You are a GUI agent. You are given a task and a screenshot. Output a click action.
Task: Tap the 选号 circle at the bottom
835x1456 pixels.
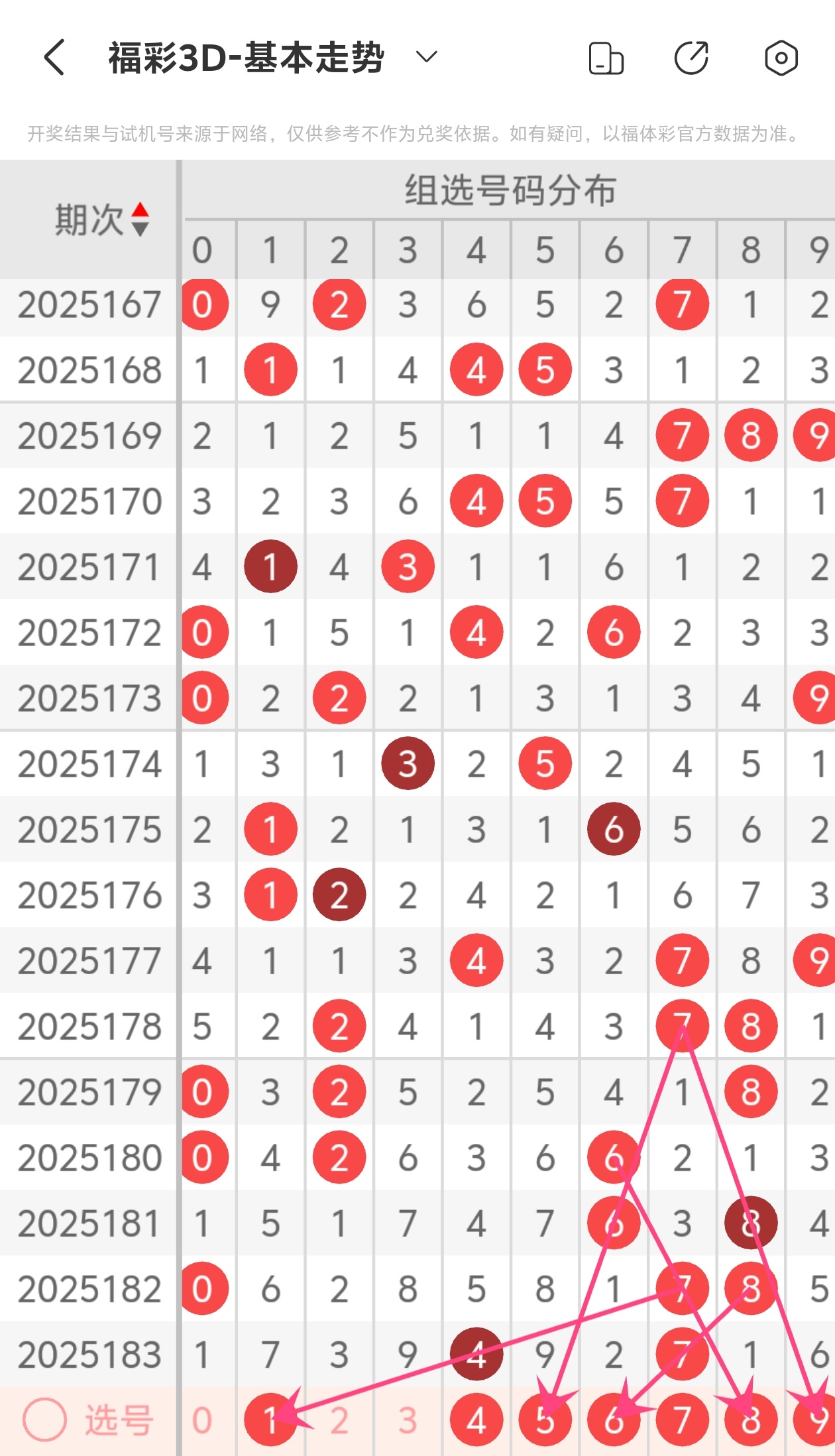point(44,1420)
